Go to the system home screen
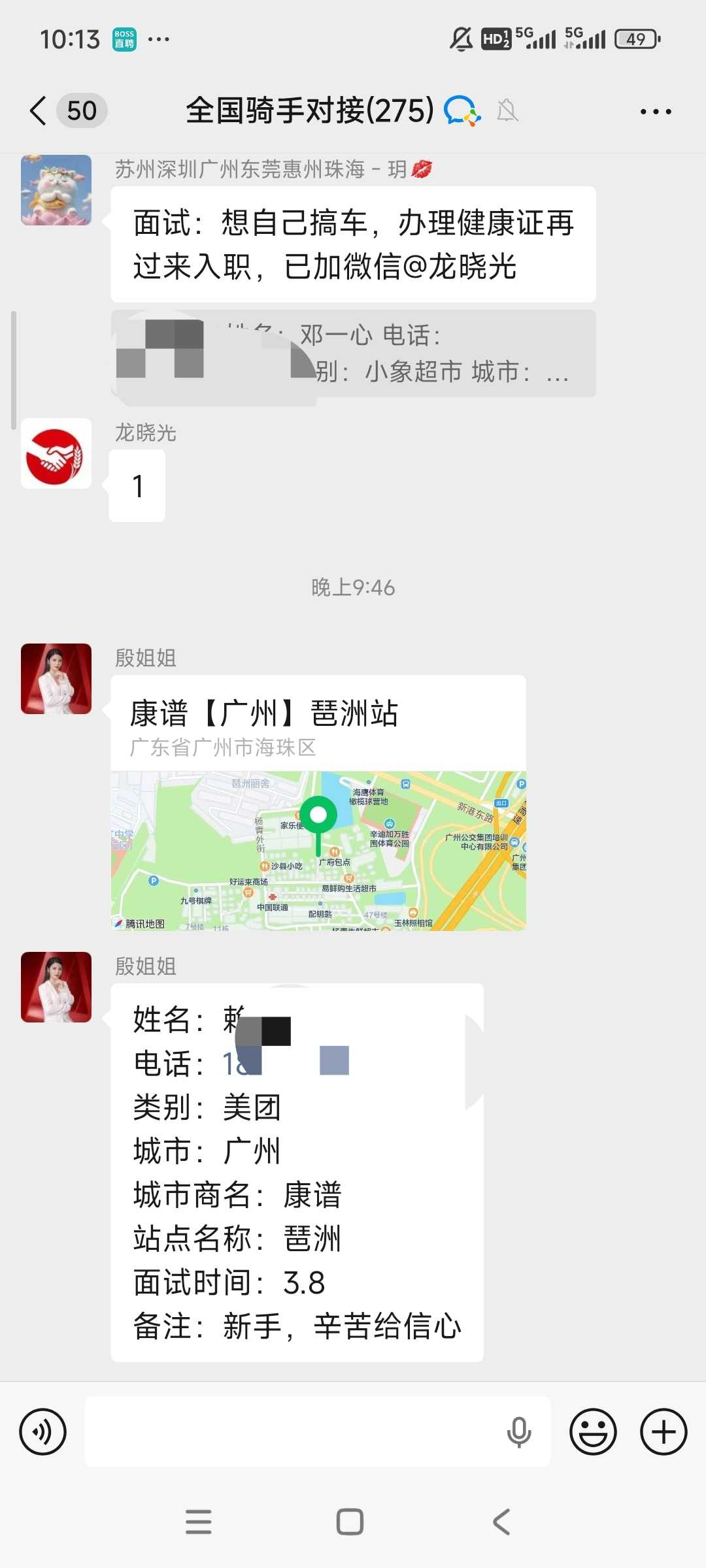 click(350, 1522)
